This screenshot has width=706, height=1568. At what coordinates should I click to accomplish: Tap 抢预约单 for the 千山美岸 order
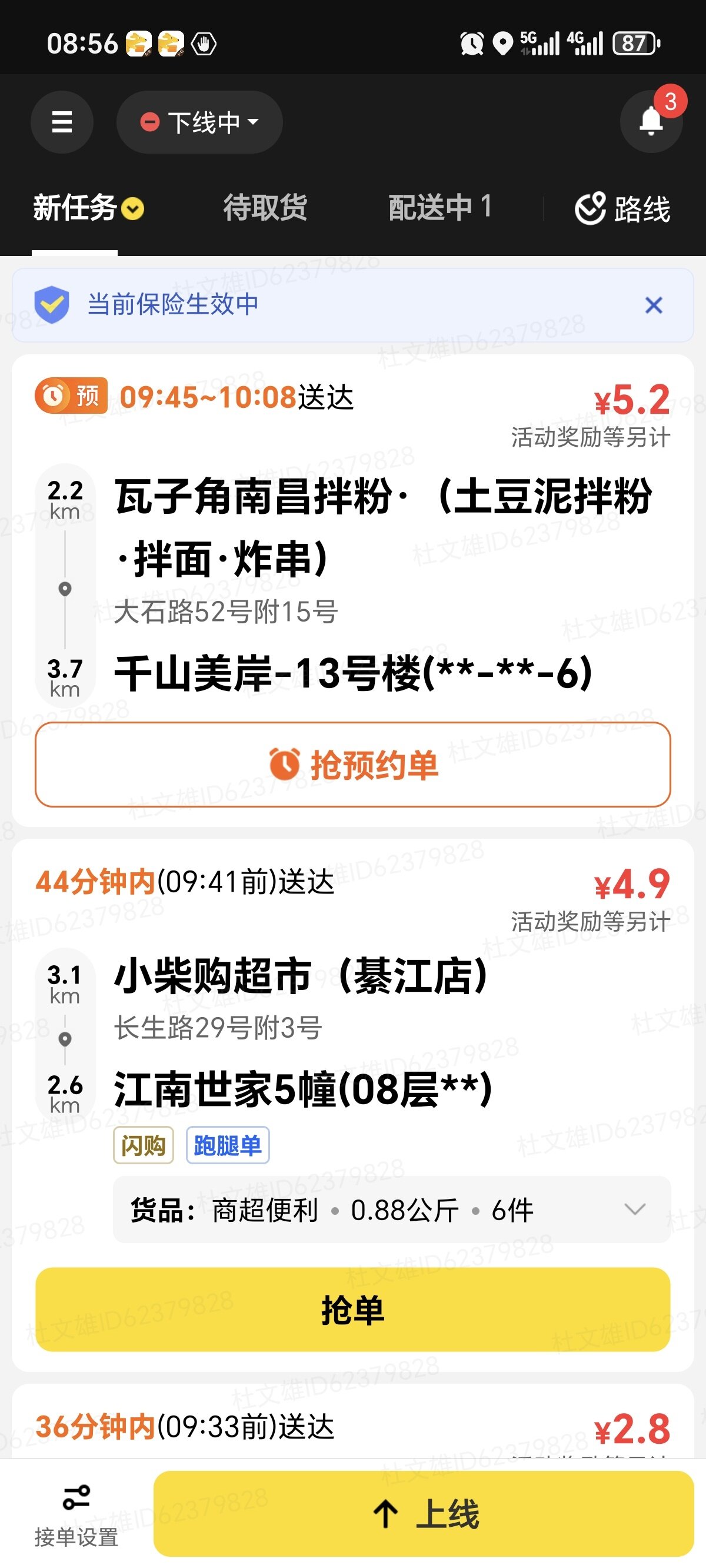tap(353, 765)
